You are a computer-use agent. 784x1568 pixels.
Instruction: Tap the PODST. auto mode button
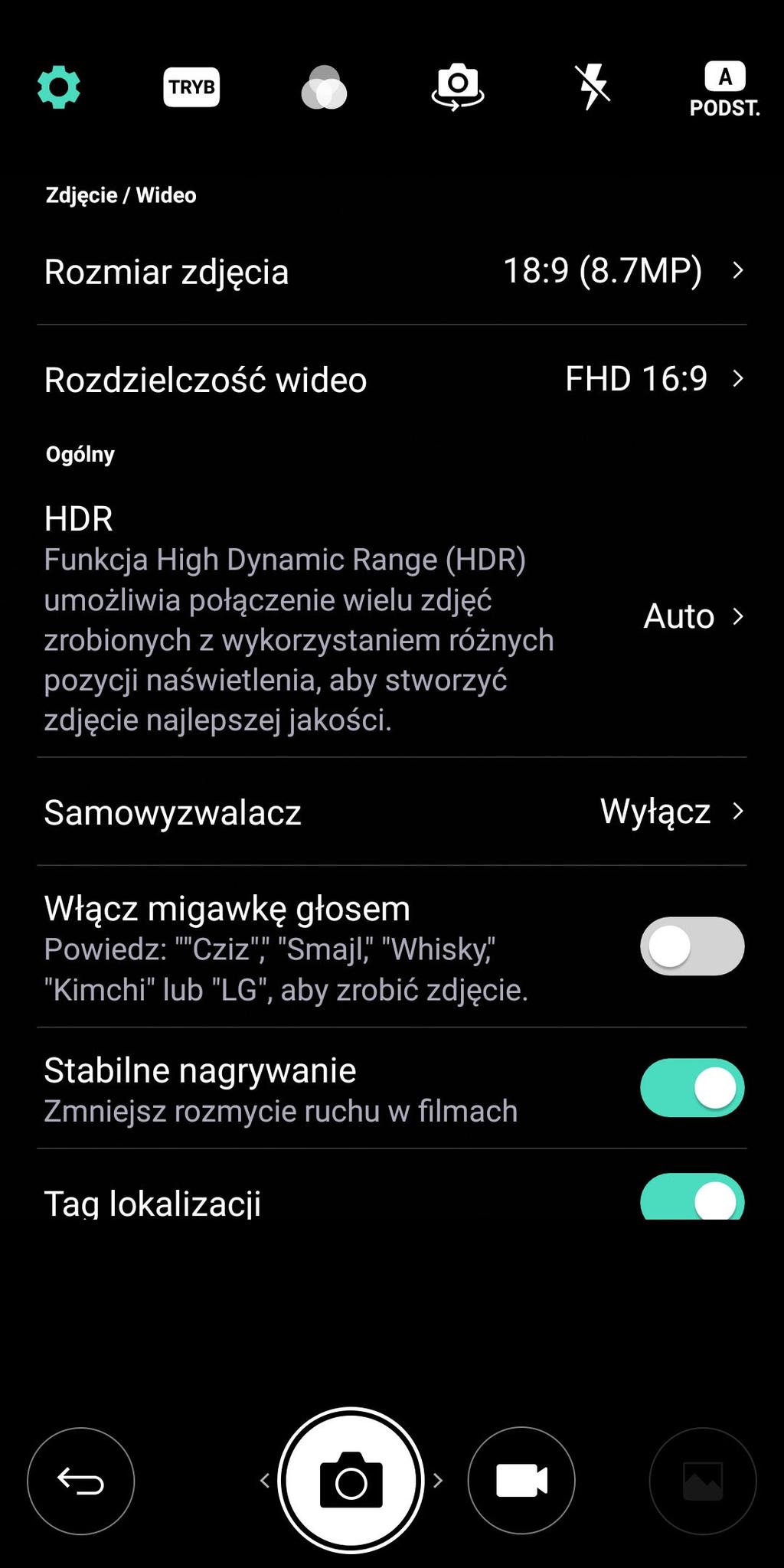pyautogui.click(x=724, y=89)
